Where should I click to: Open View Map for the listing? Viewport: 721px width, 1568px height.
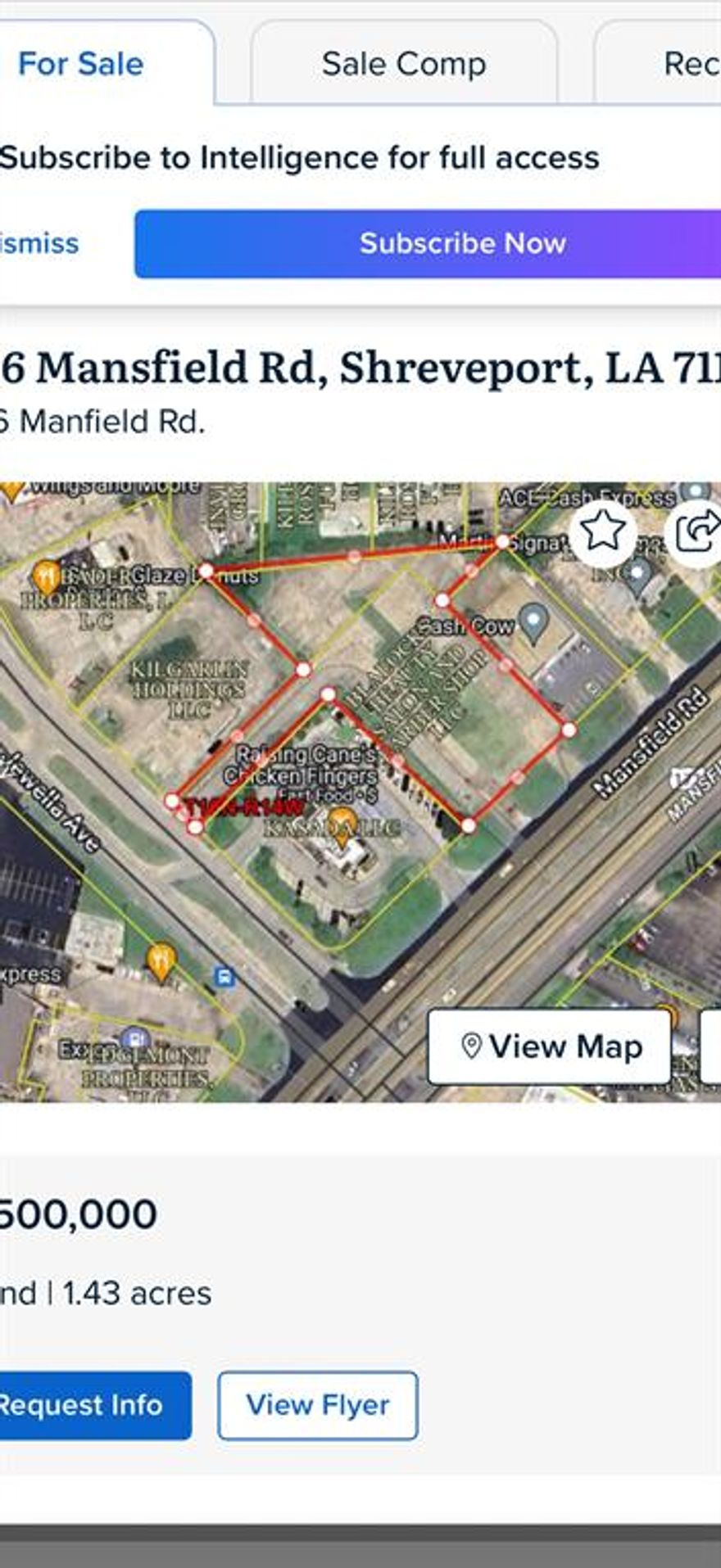(550, 1046)
